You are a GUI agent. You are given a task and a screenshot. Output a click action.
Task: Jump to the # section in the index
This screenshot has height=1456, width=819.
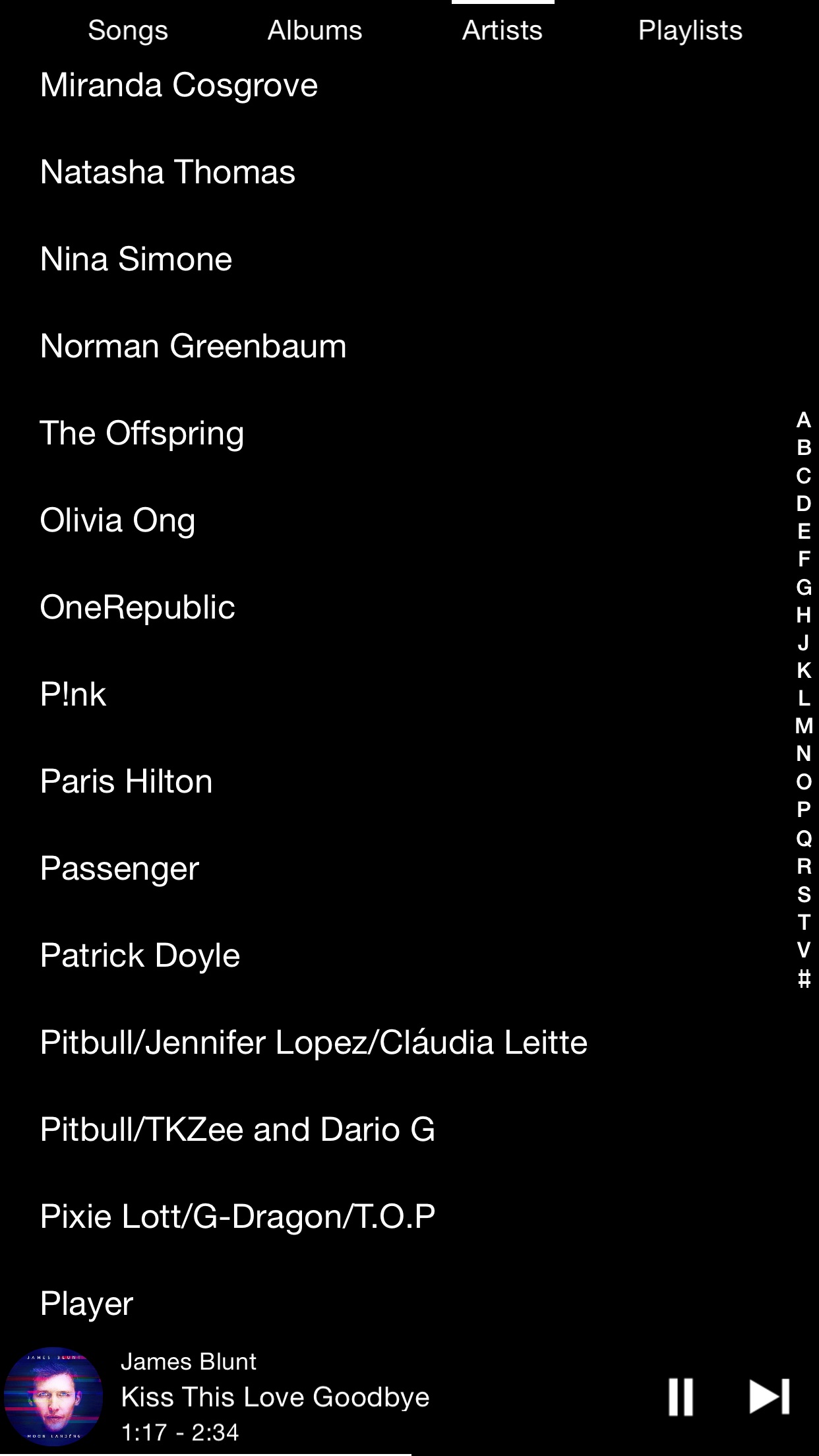pyautogui.click(x=804, y=978)
